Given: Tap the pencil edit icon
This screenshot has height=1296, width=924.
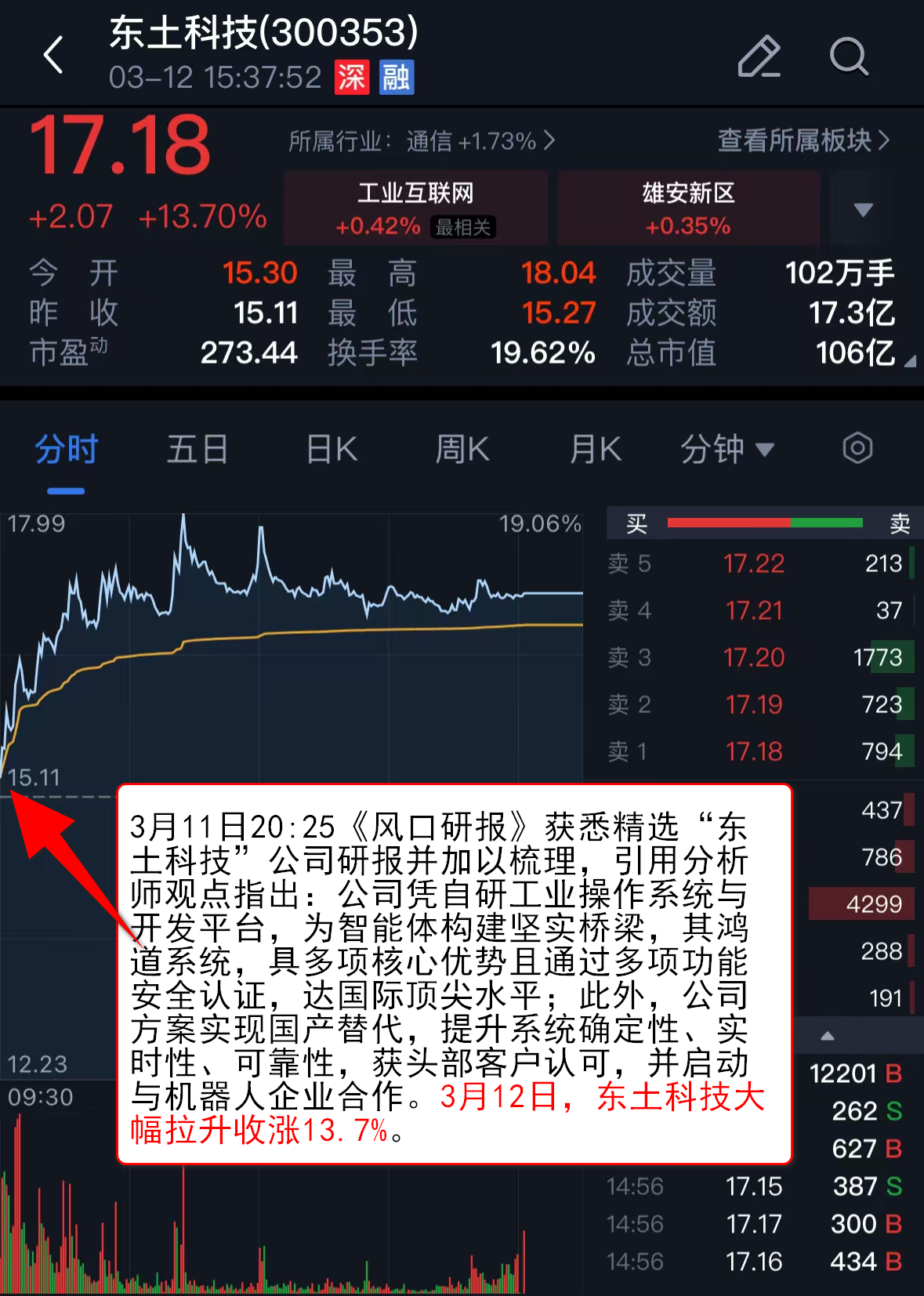Looking at the screenshot, I should pos(759,56).
